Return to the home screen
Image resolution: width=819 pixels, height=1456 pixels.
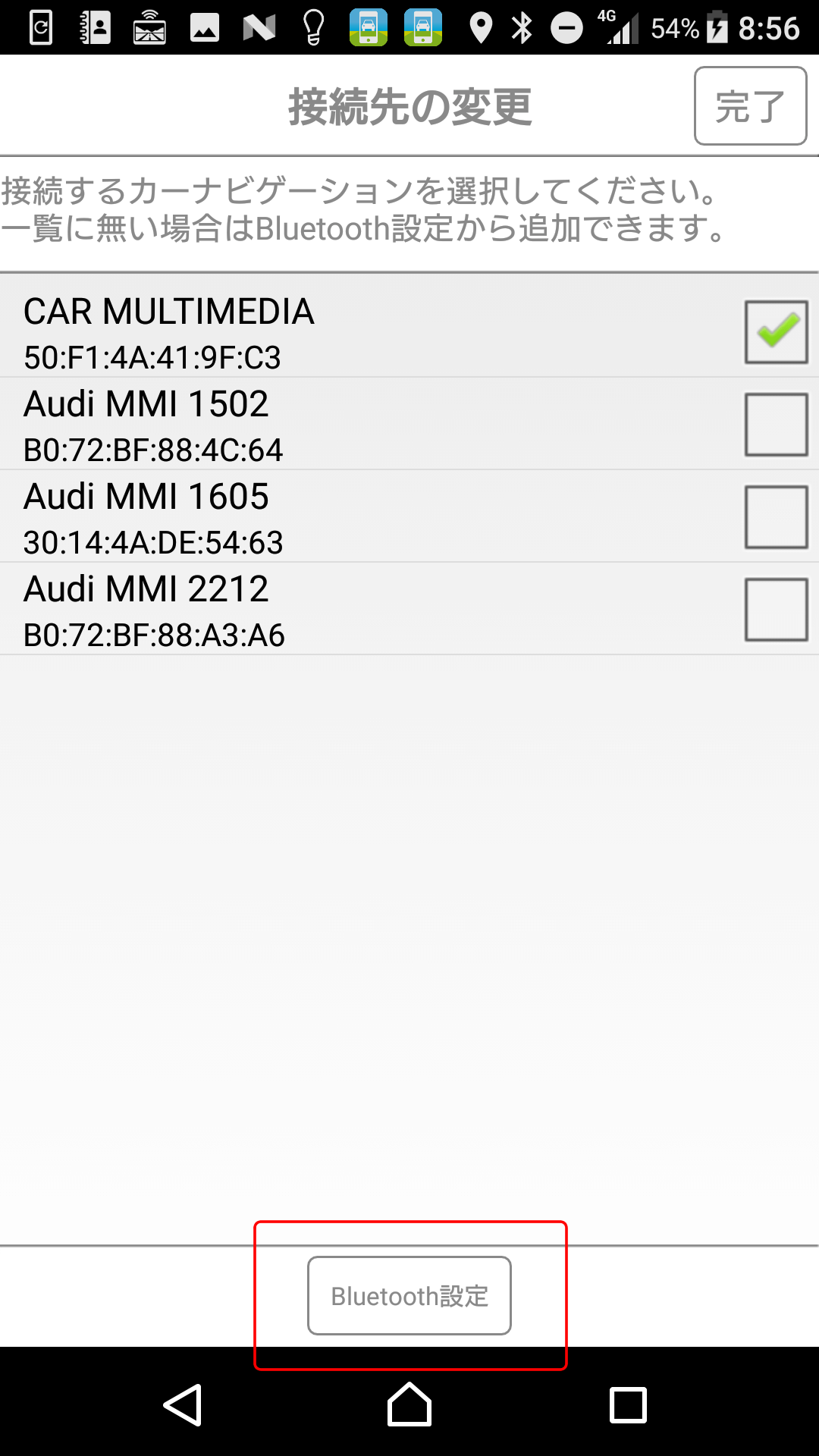(x=409, y=1404)
